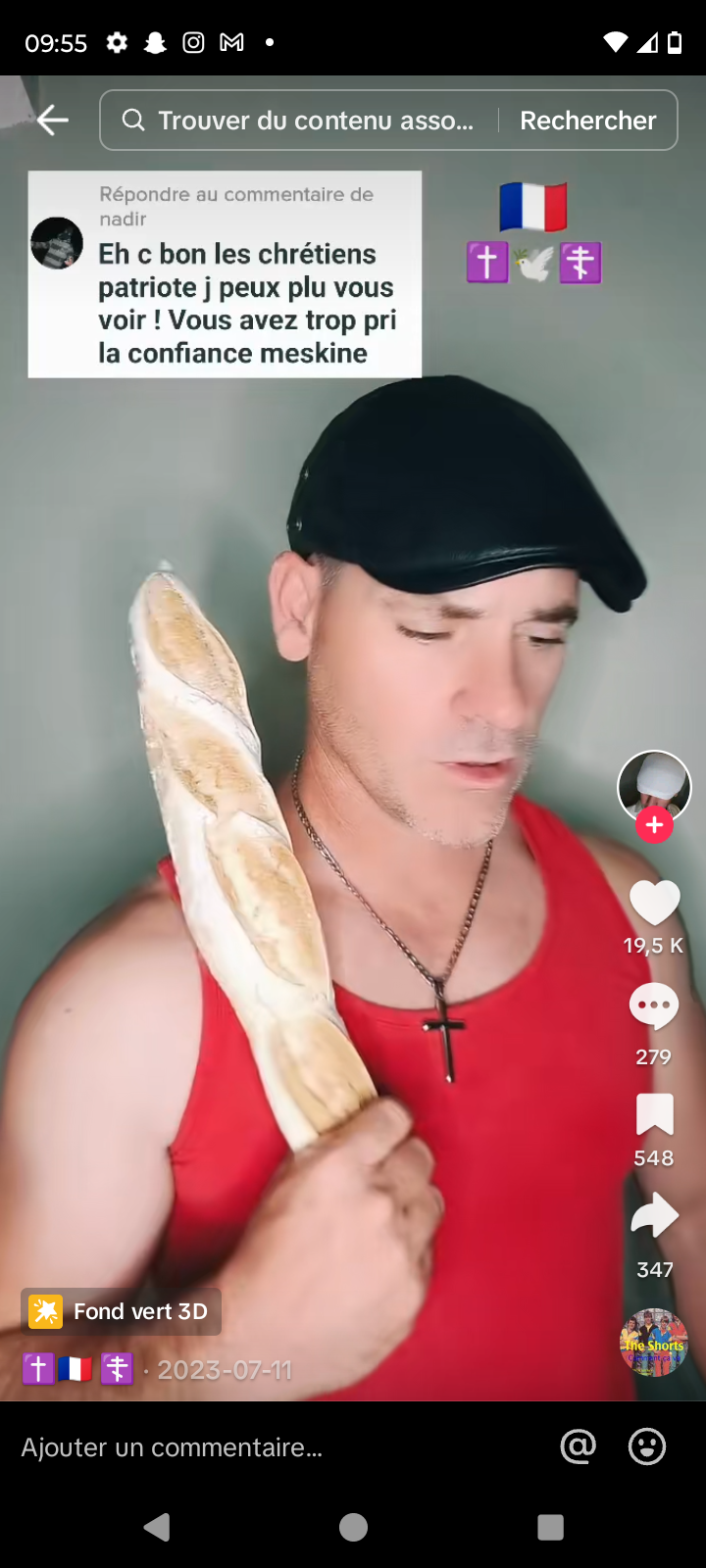Open the 'Fond vert 3D' effect chip
Screen dimensions: 706x1568
(x=121, y=1311)
